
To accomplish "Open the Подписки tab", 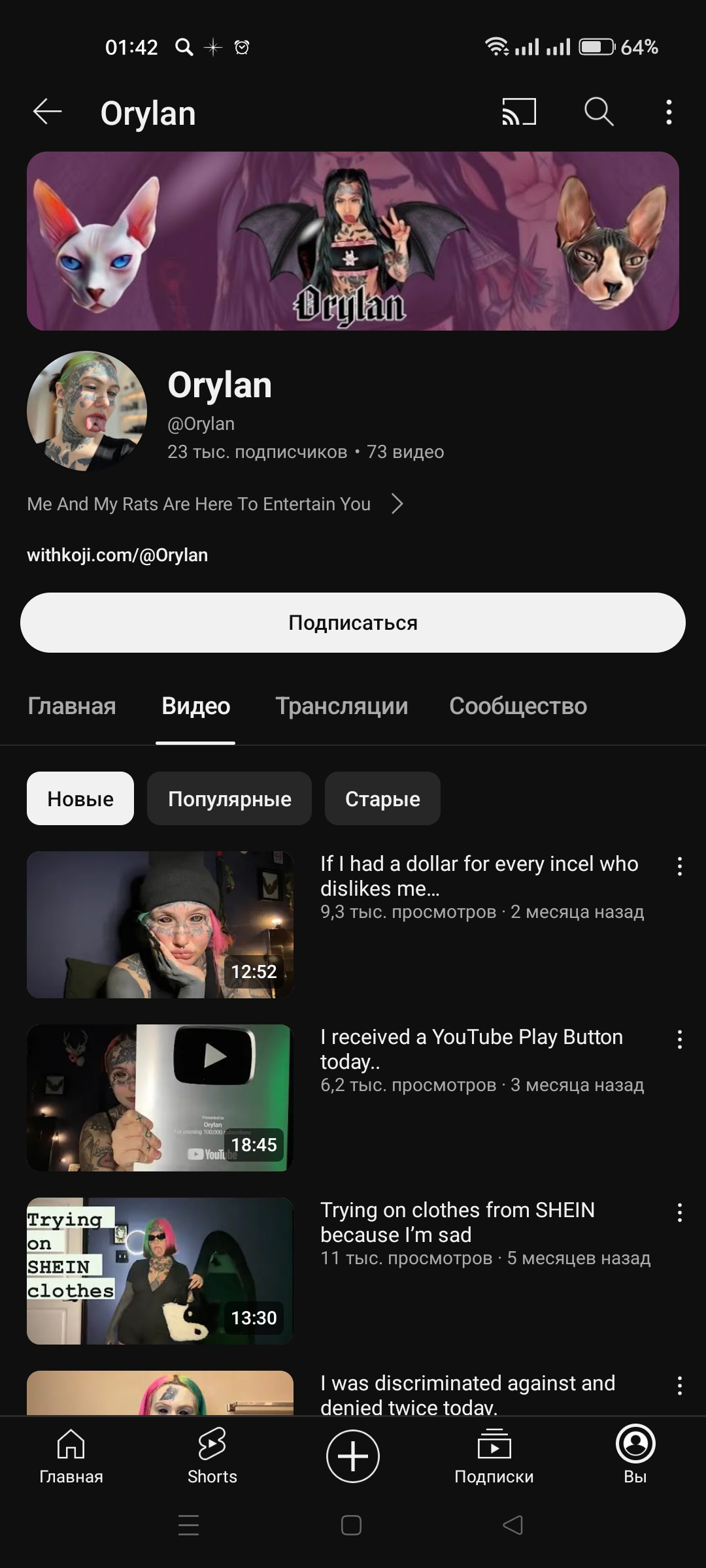I will 494,1456.
